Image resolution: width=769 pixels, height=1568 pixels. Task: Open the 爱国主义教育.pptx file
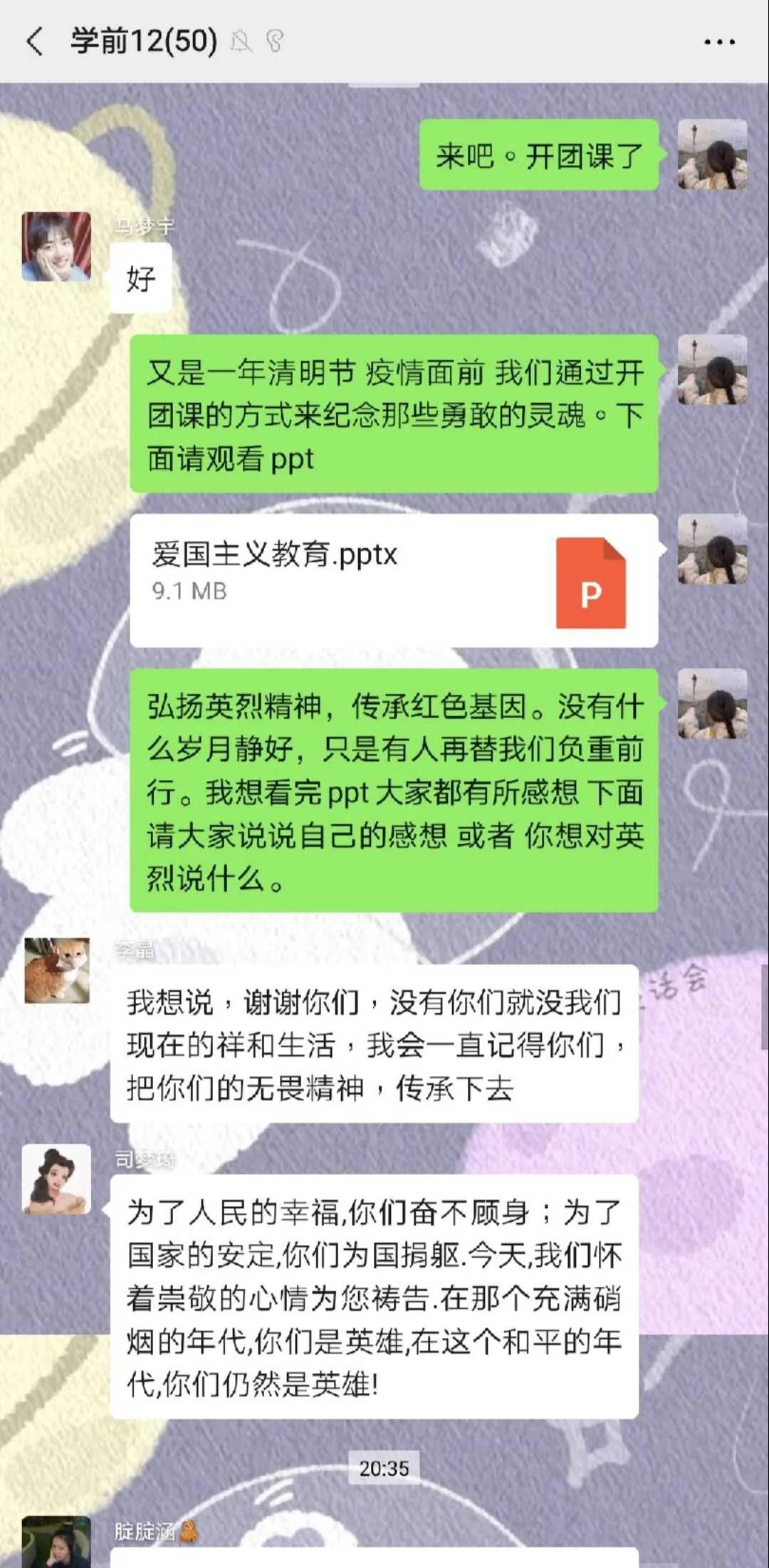(x=393, y=580)
